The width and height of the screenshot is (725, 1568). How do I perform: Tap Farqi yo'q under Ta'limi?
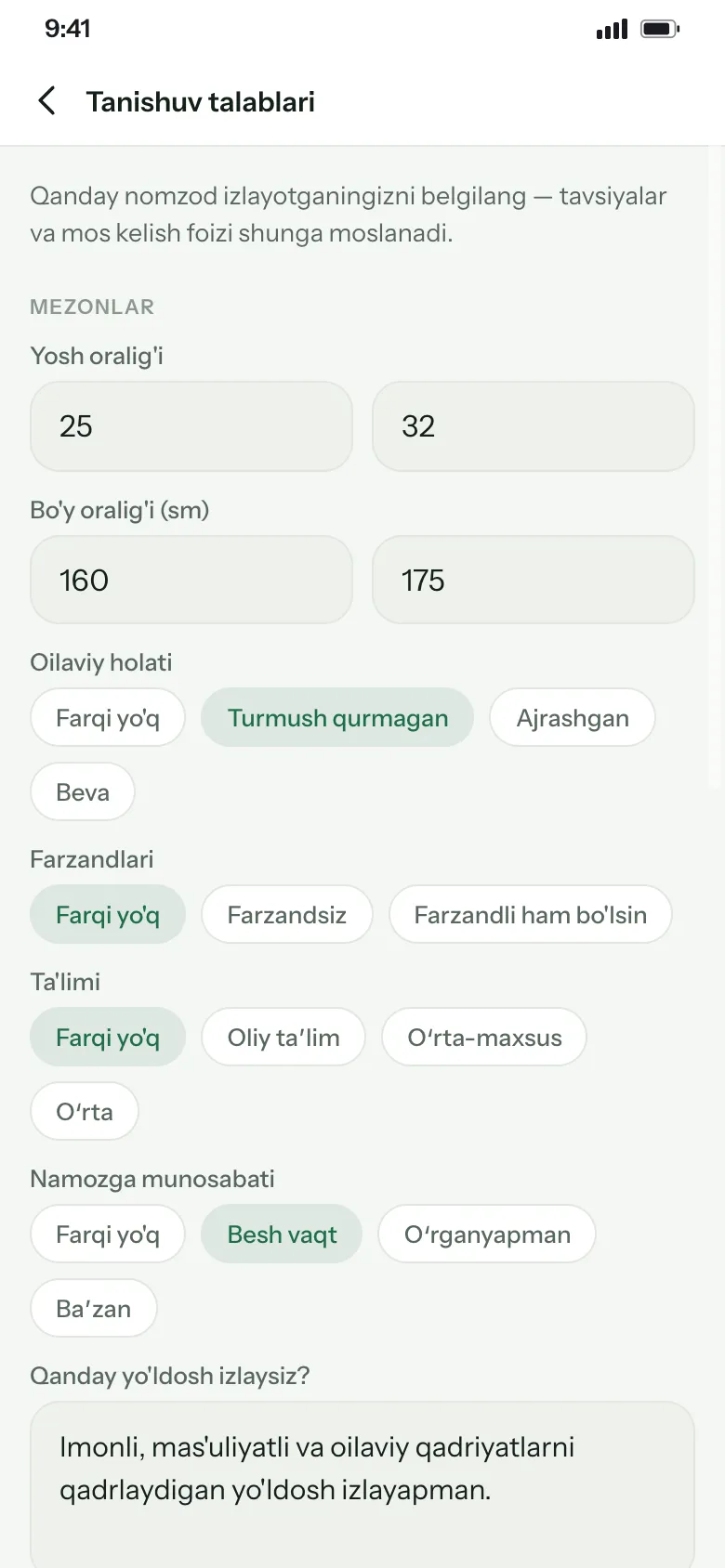coord(108,1037)
